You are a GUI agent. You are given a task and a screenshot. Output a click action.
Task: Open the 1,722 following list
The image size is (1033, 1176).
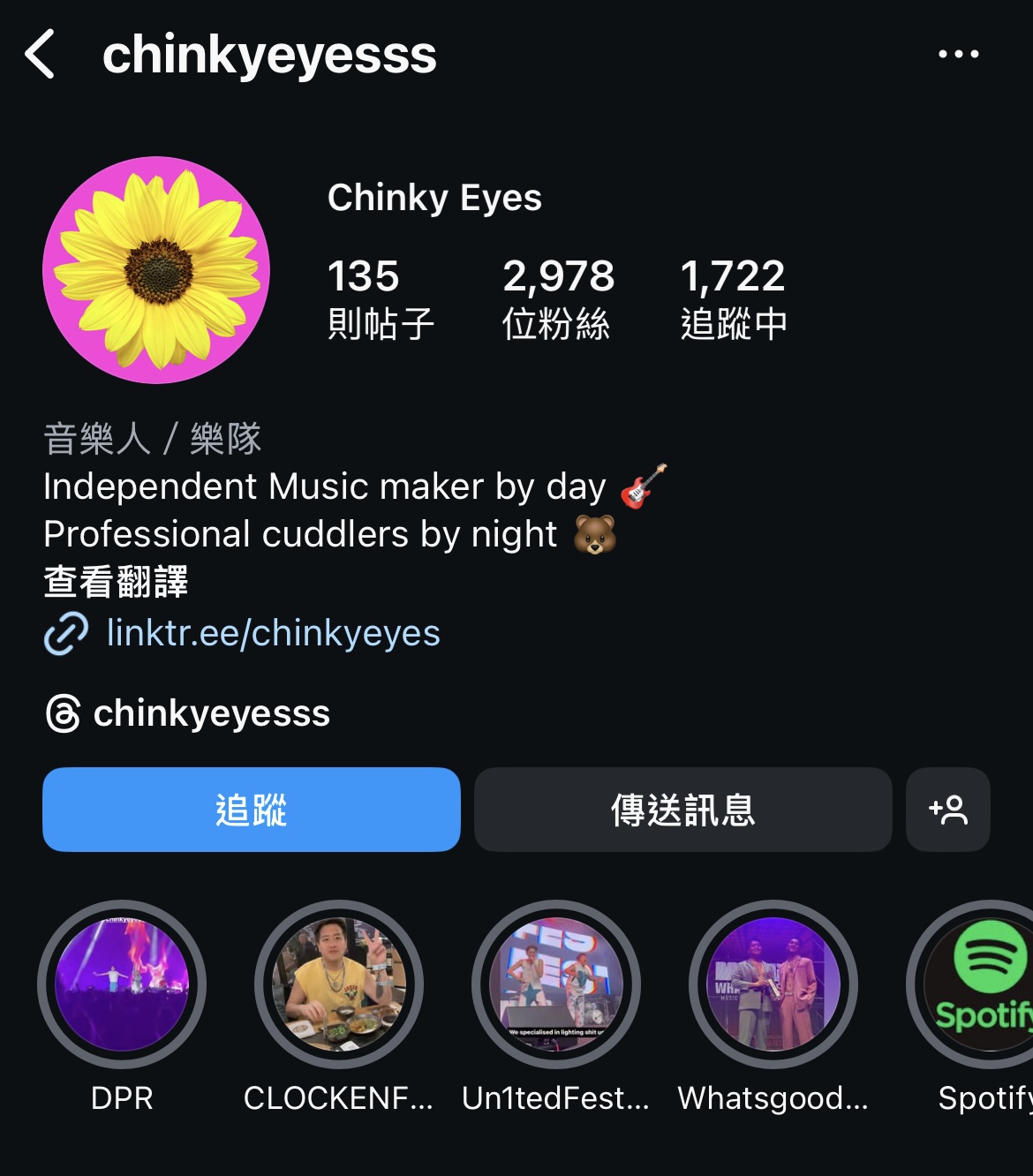coord(733,298)
